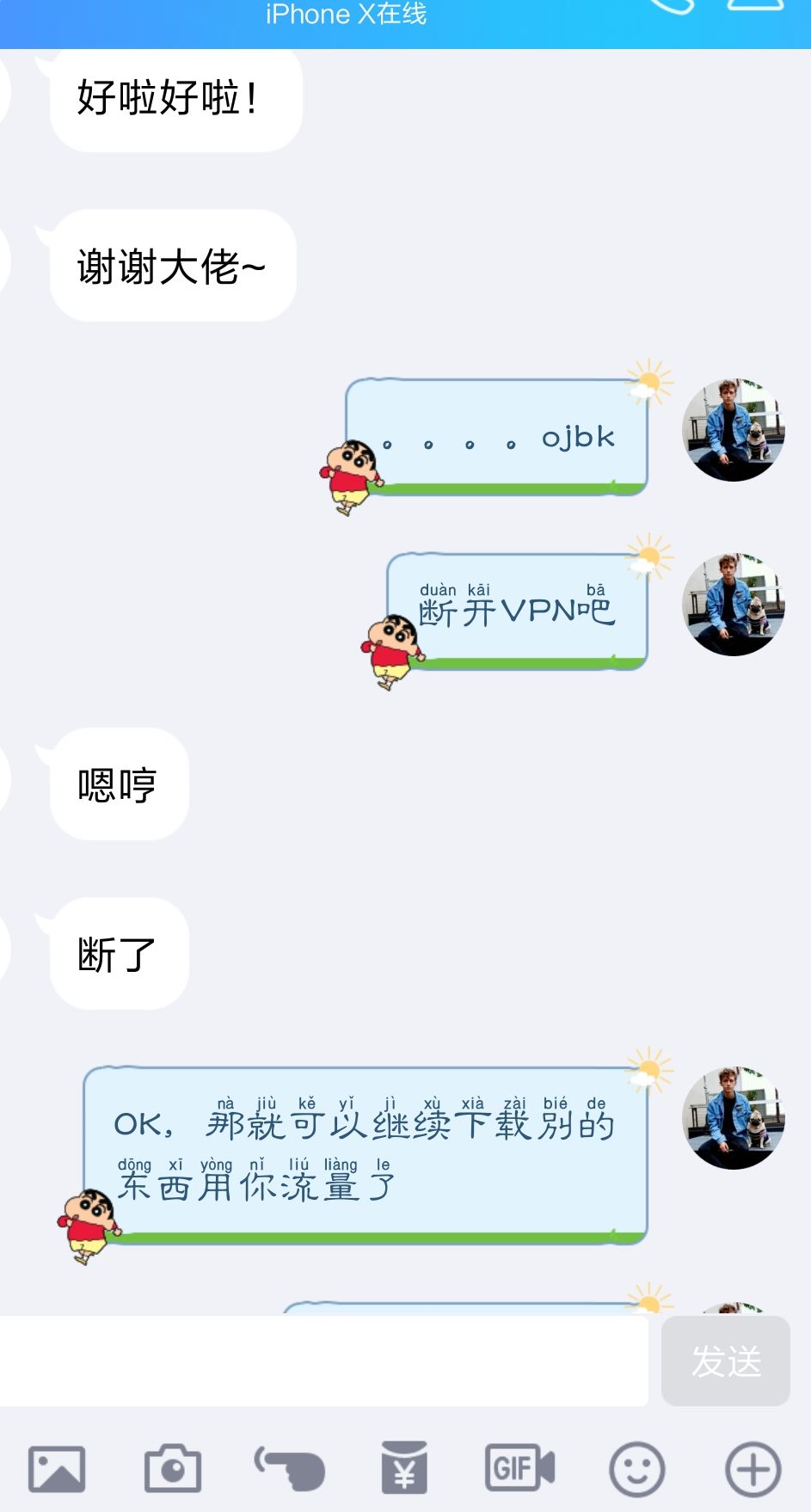
Task: Open the photo gallery picker
Action: tap(57, 1469)
